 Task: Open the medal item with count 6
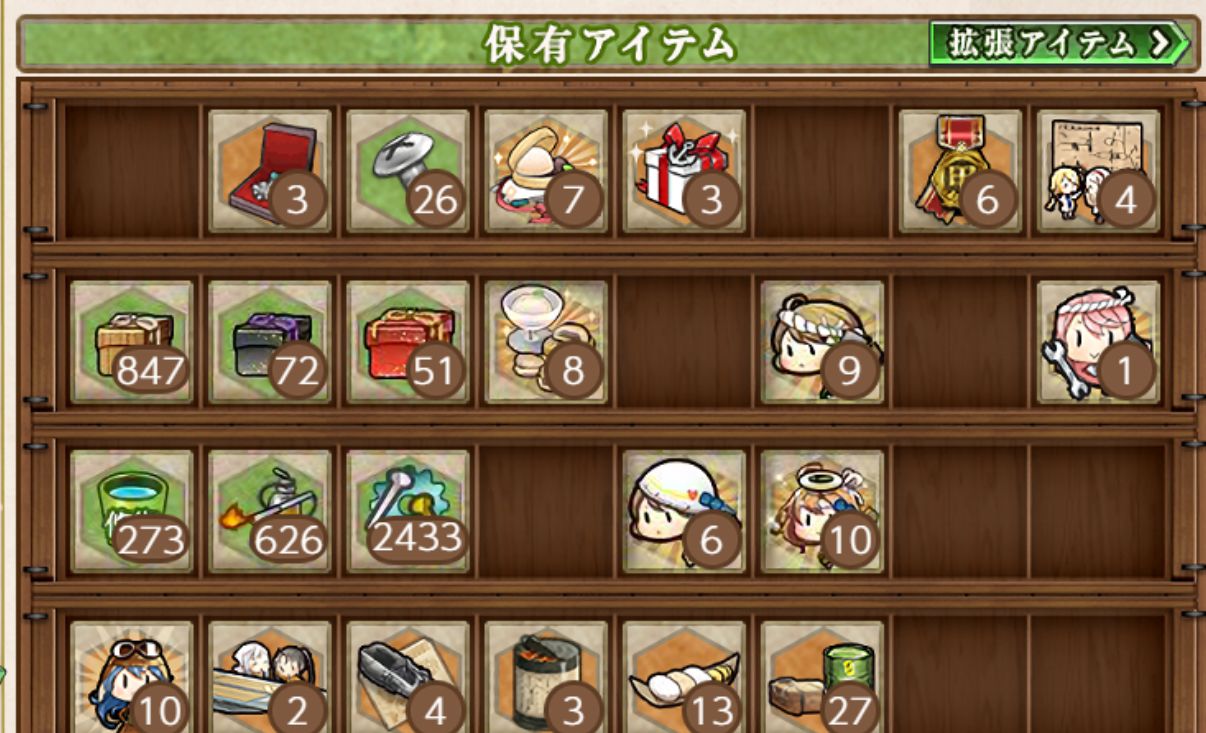[x=959, y=171]
